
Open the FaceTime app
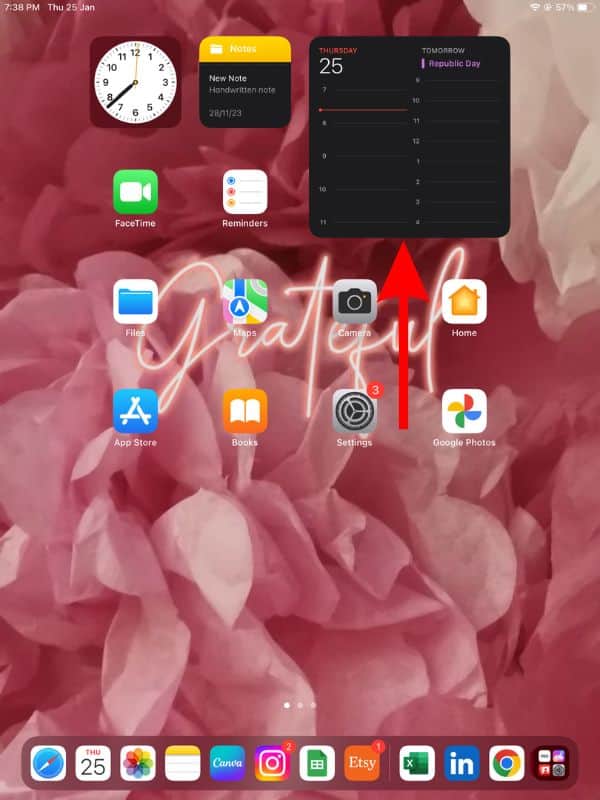(135, 192)
